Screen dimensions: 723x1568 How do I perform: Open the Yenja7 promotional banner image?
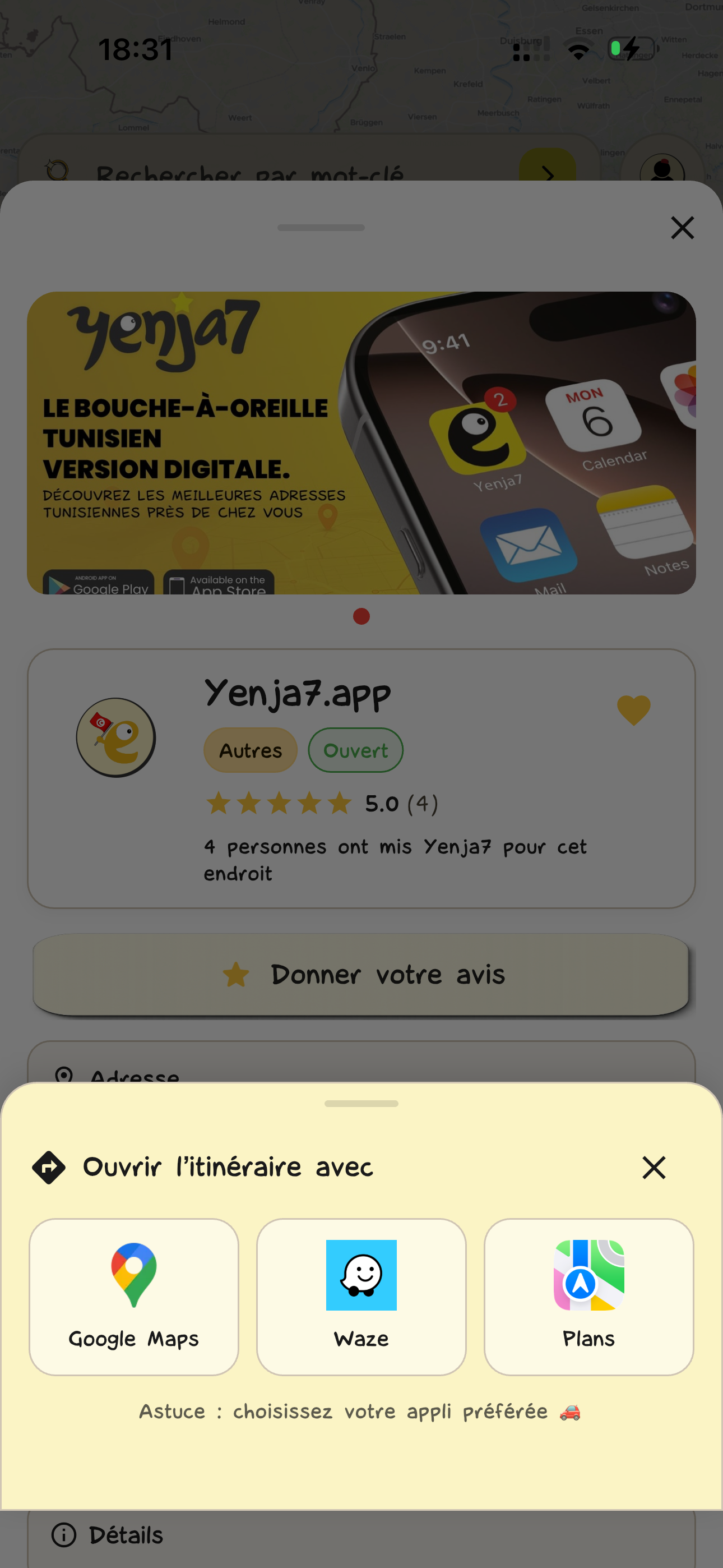coord(361,444)
